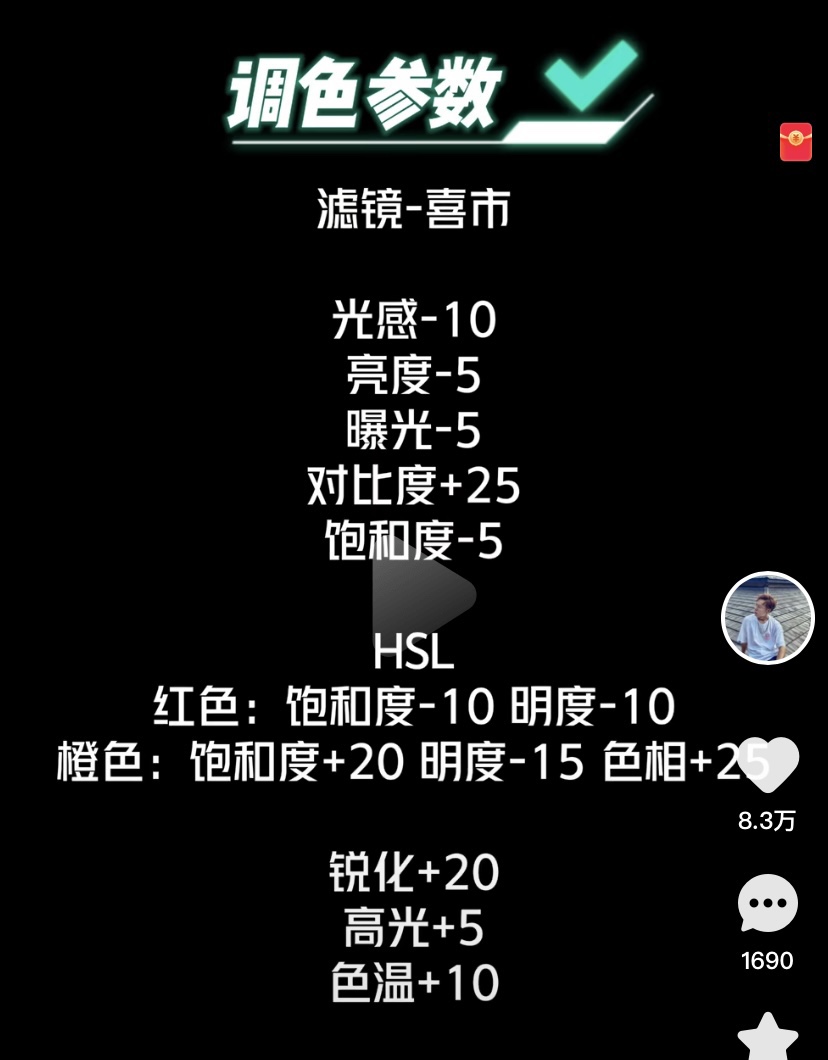
Task: Like this video with the heart
Action: (x=770, y=766)
